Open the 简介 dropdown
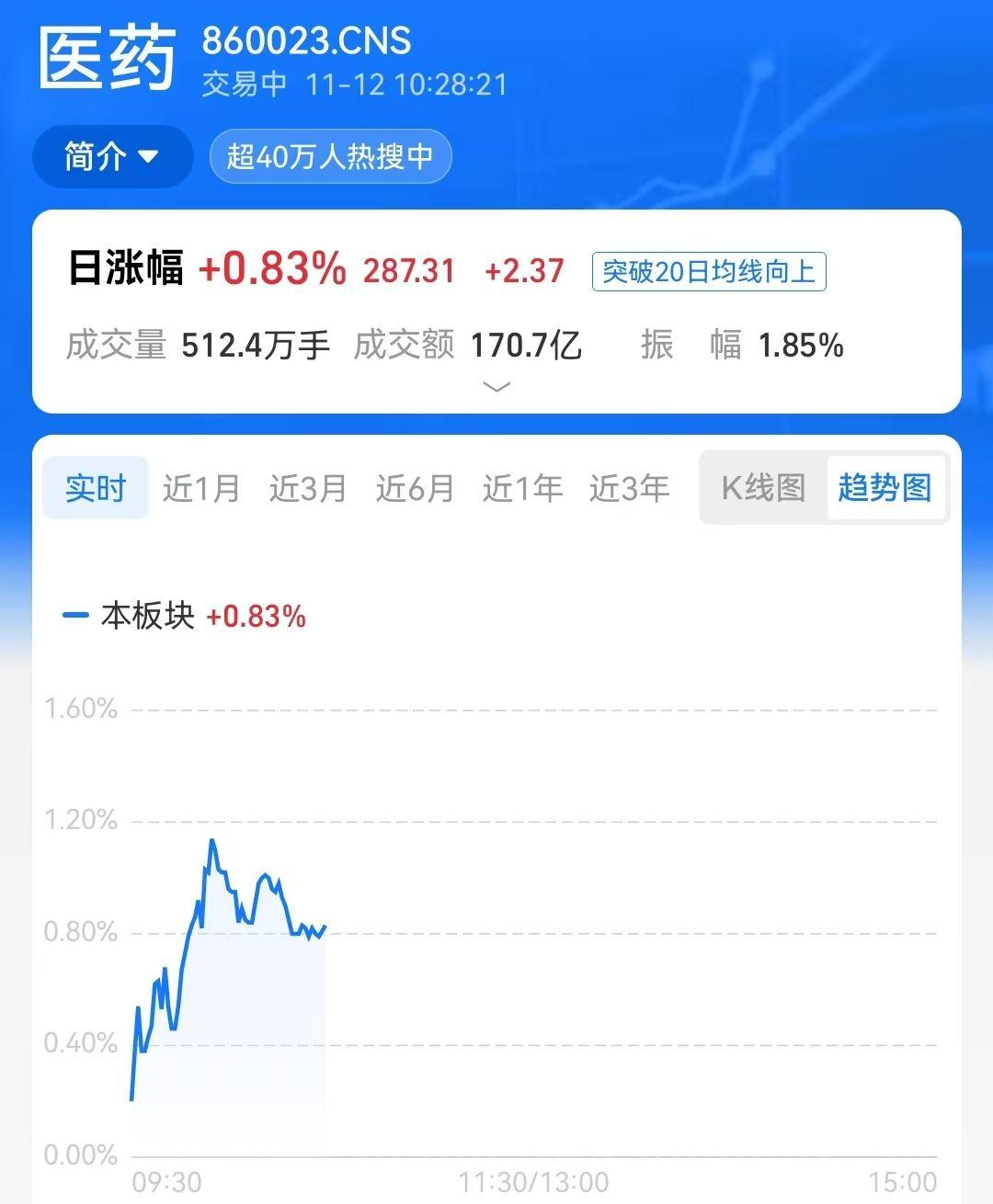 tap(111, 156)
